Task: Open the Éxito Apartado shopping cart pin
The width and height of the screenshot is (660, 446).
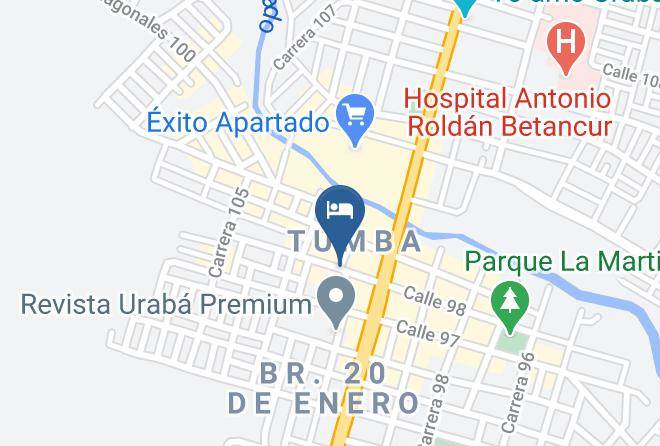Action: pyautogui.click(x=355, y=119)
